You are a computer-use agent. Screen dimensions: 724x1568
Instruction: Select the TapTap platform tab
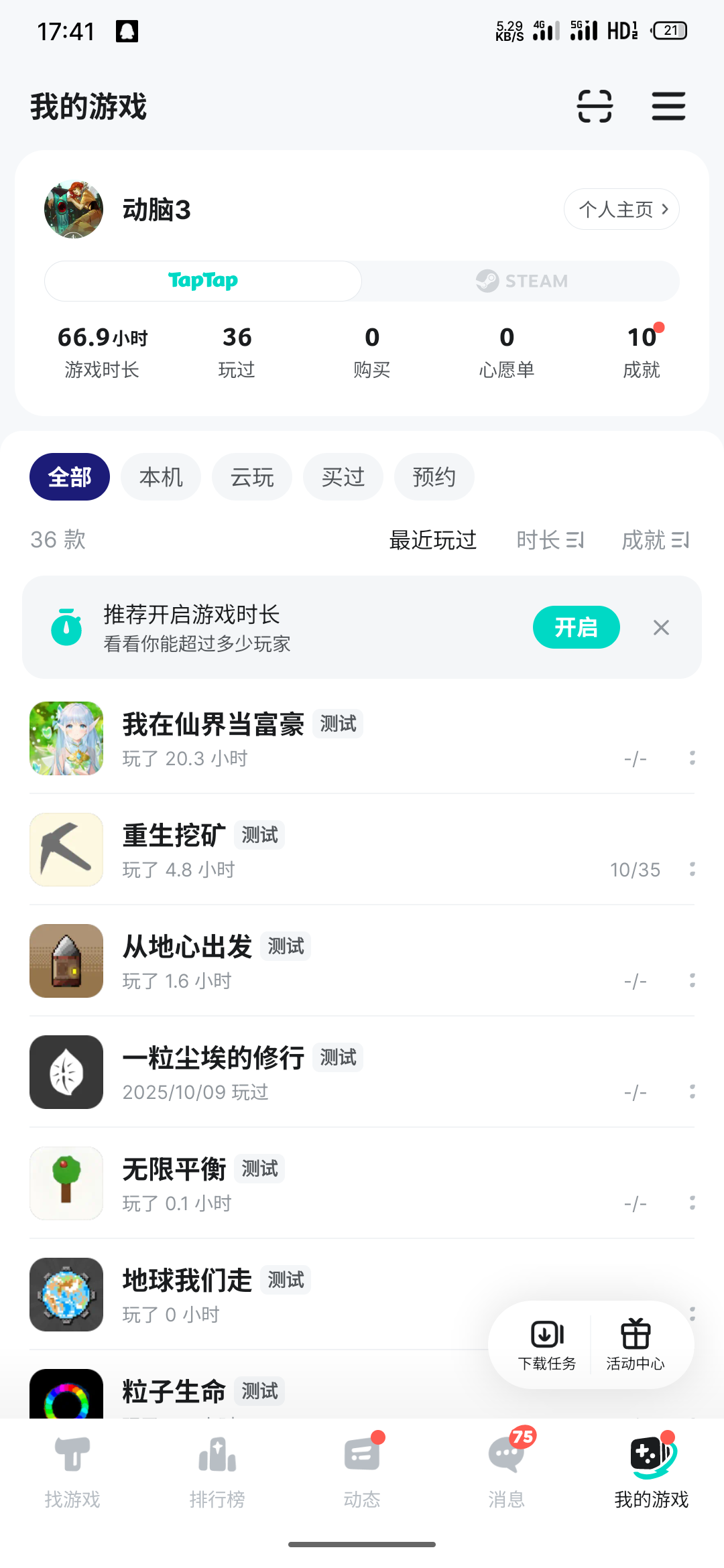[202, 281]
